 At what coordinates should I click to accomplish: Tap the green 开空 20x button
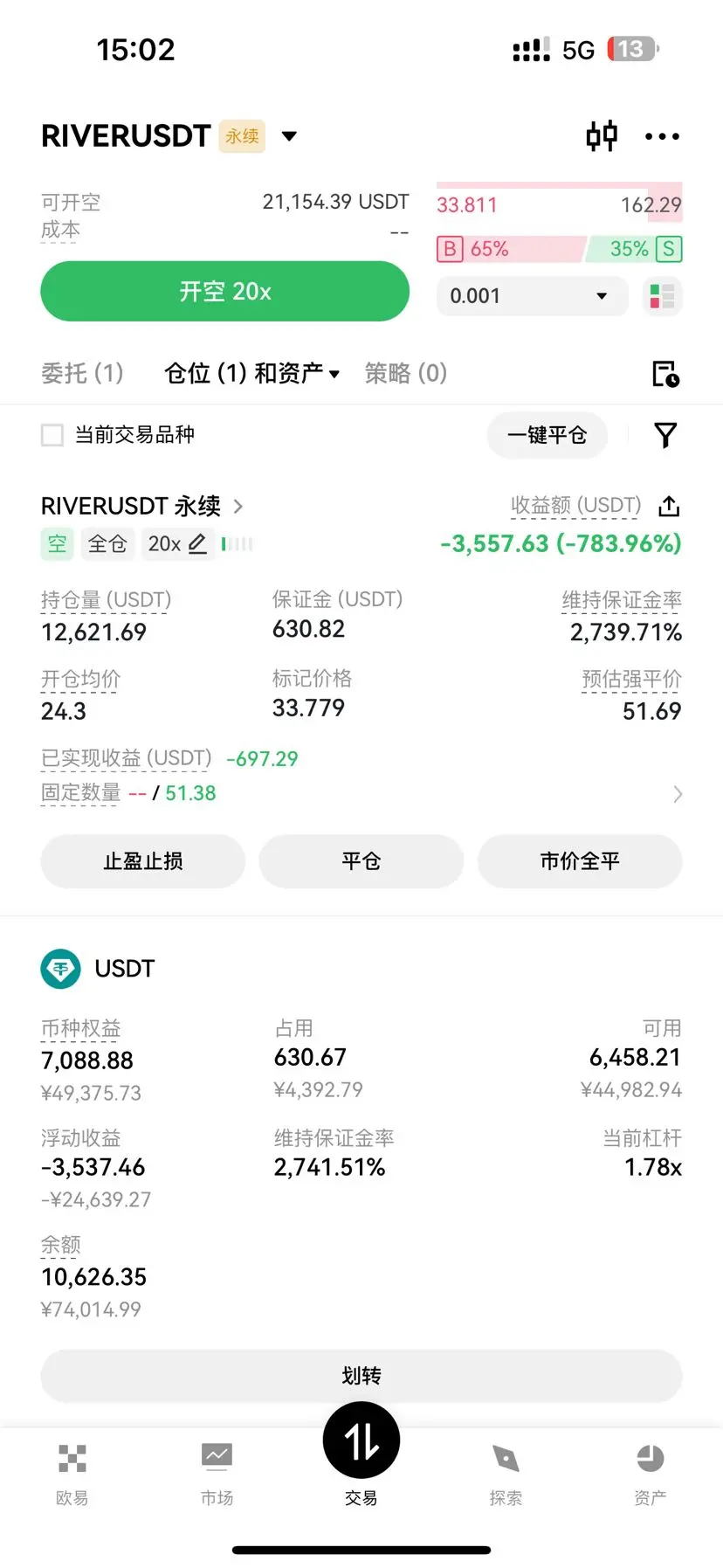(224, 291)
